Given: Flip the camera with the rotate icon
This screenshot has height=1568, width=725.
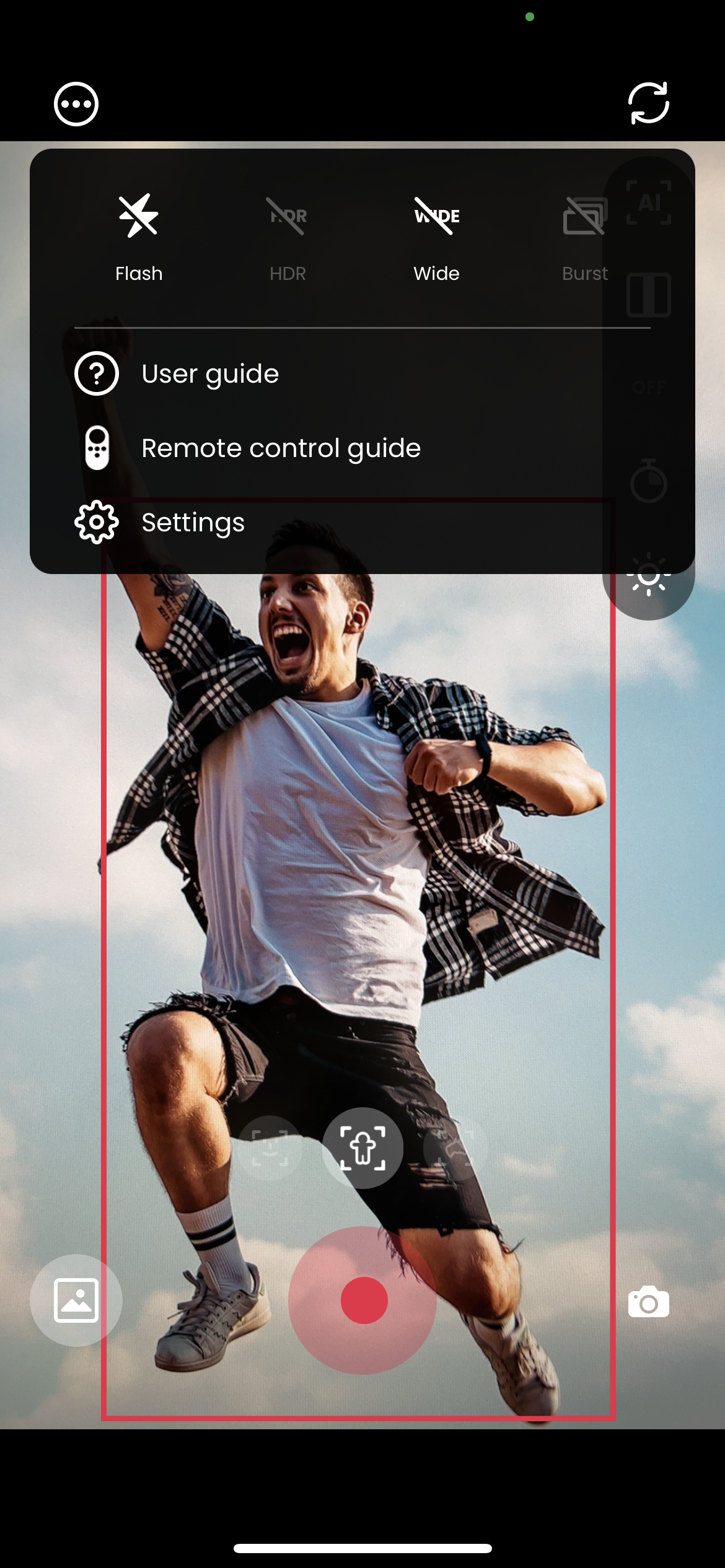Looking at the screenshot, I should (x=648, y=103).
